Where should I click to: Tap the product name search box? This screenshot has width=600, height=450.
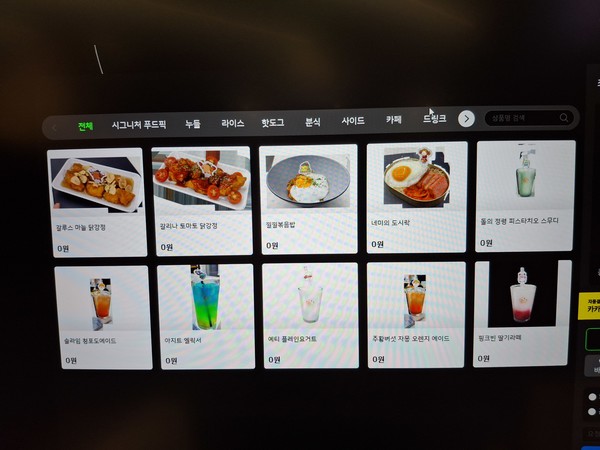click(525, 118)
